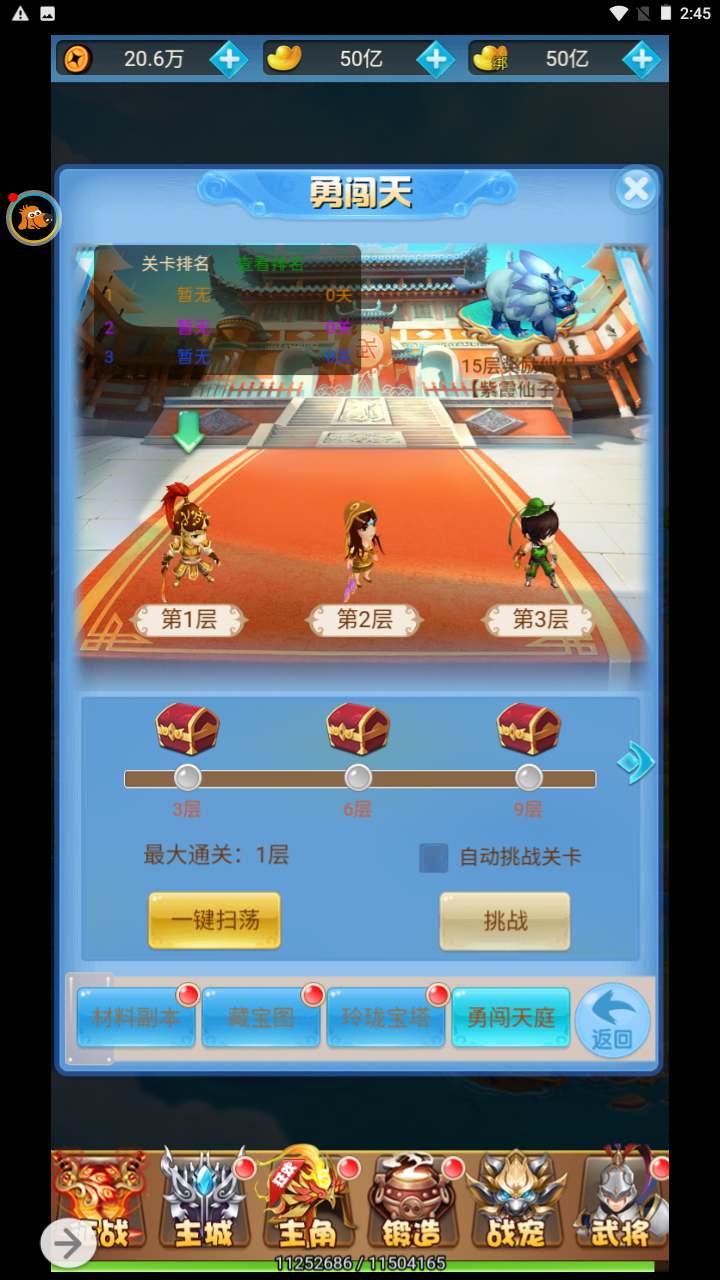
Task: Open the 9层 reward chest
Action: pos(529,728)
